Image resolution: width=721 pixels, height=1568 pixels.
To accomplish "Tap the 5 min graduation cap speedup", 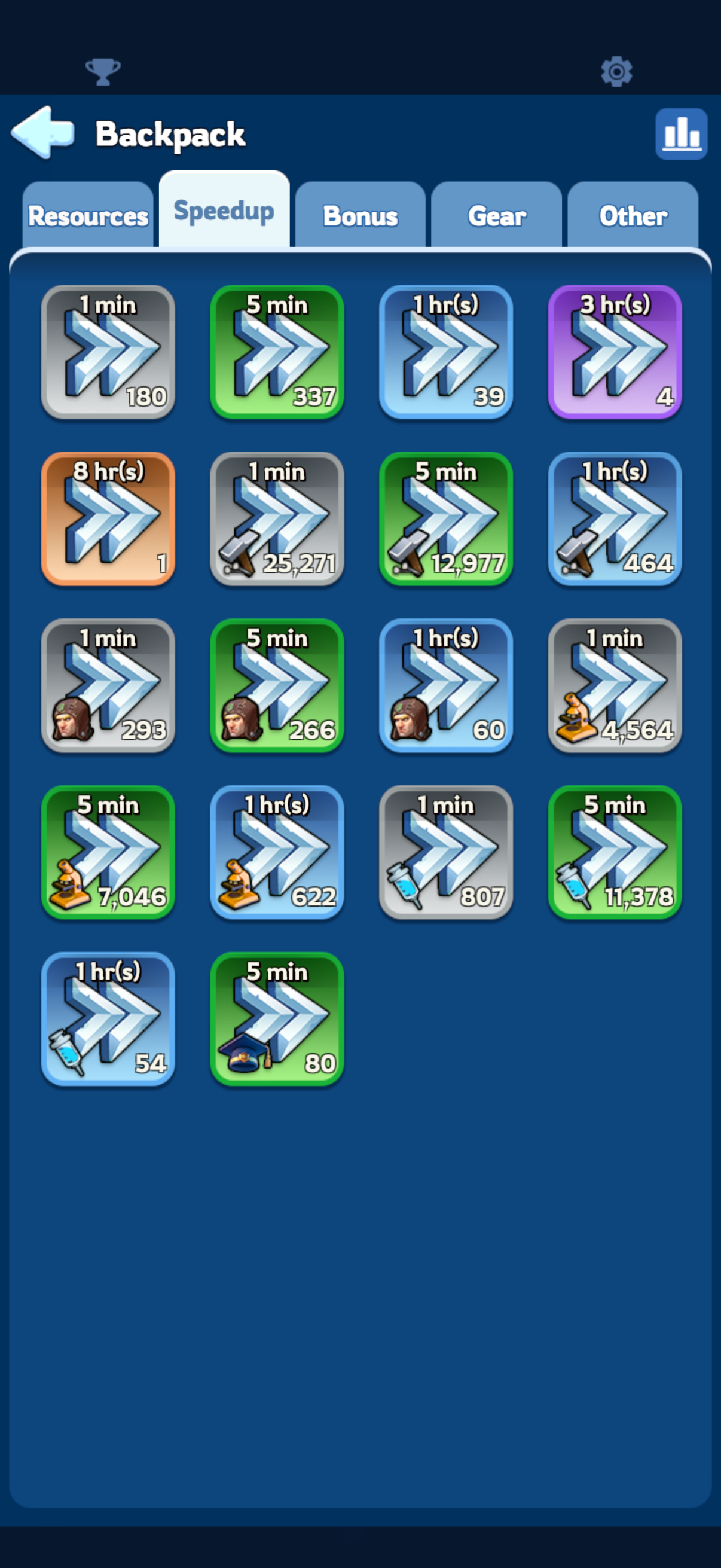I will pos(277,1019).
